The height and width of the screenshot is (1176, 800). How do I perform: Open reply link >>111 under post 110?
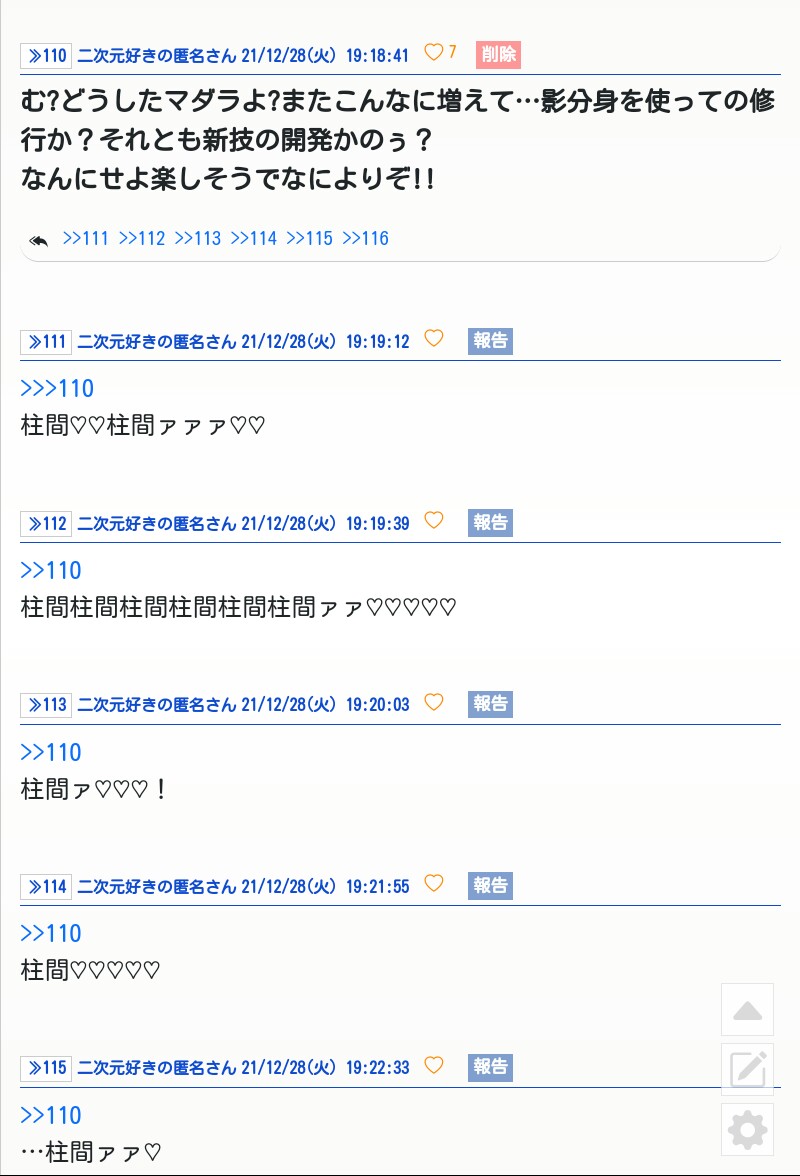click(x=85, y=238)
